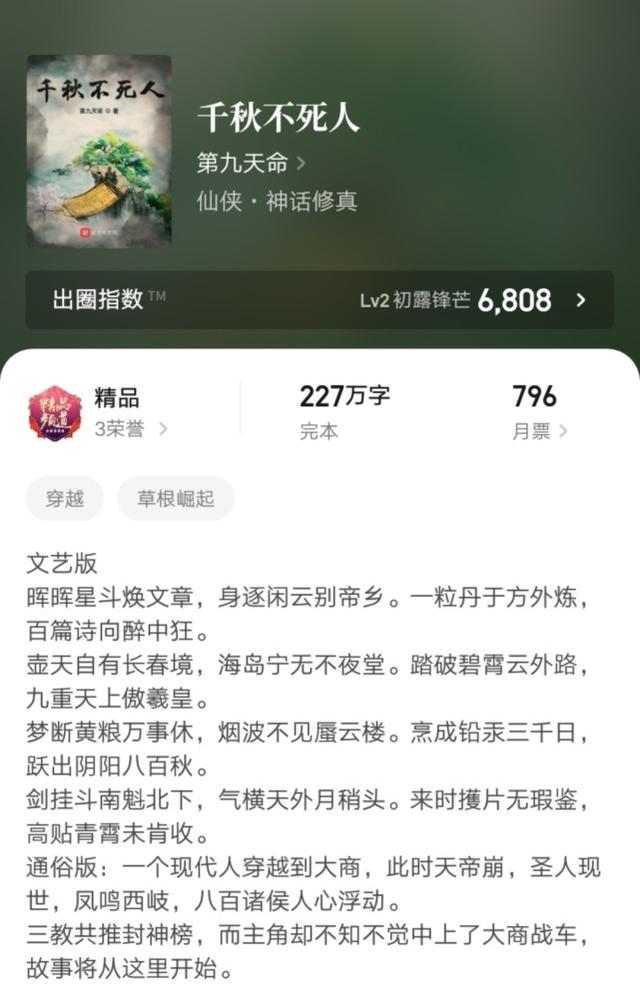Image resolution: width=640 pixels, height=989 pixels.
Task: Tap the 千秋不死人 book cover
Action: pyautogui.click(x=99, y=149)
